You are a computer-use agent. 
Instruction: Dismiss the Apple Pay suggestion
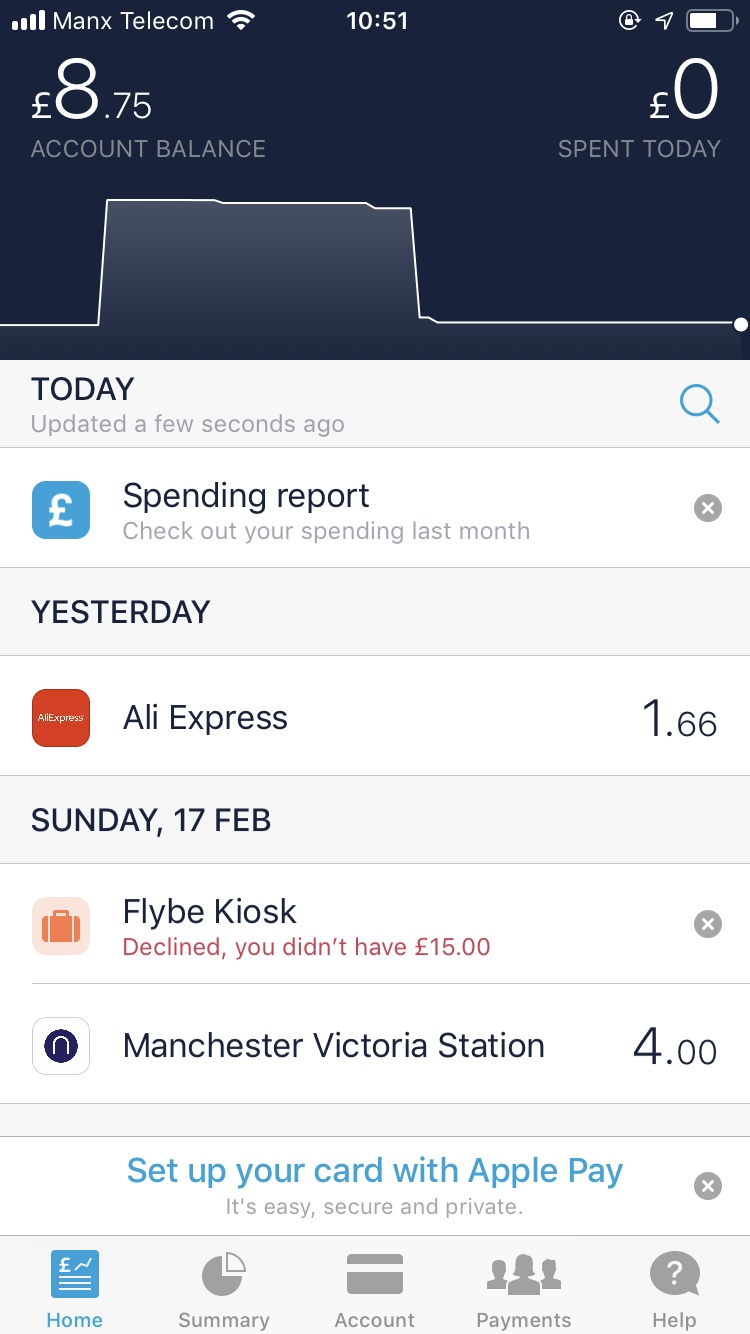click(707, 1185)
